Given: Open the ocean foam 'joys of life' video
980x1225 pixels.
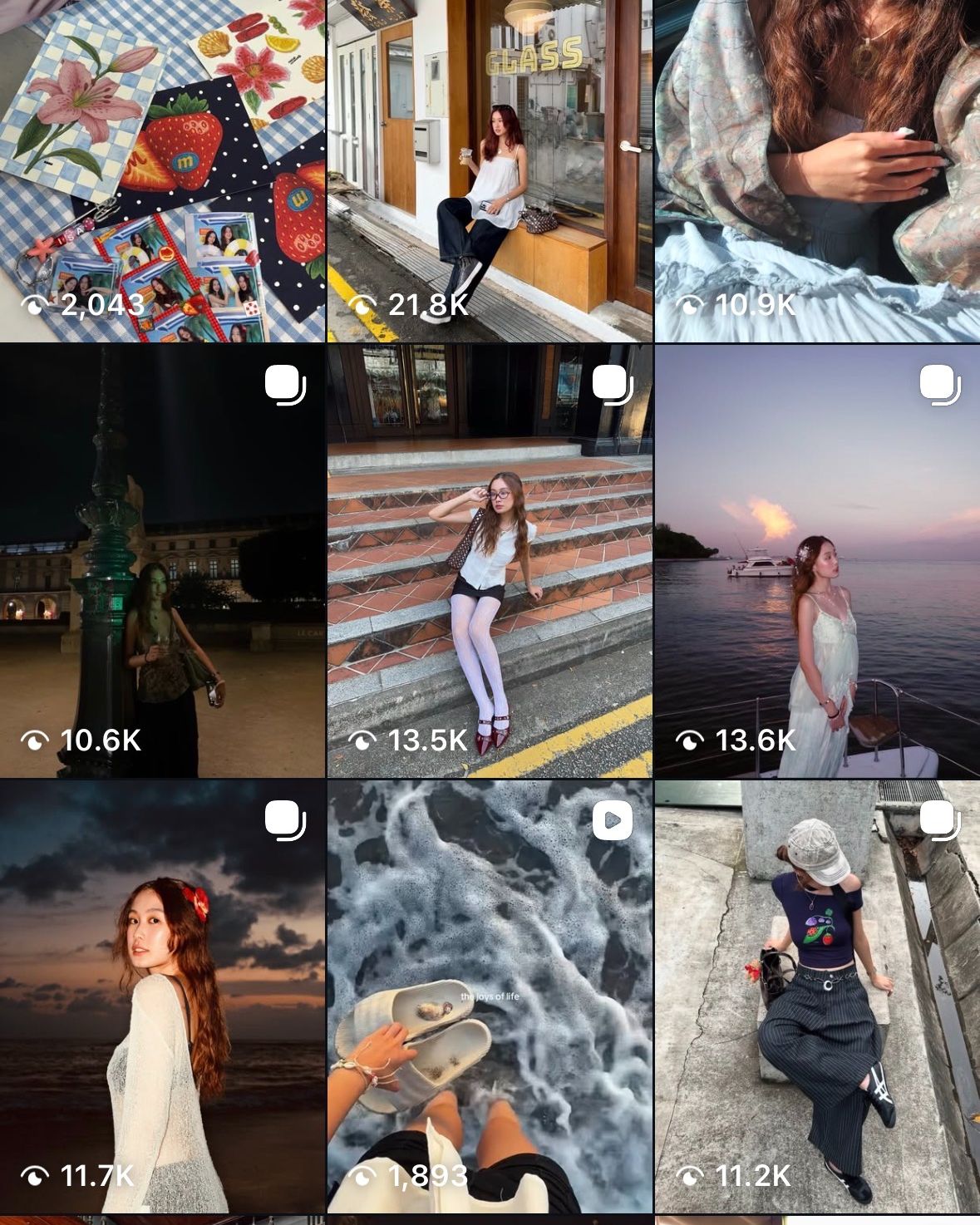Looking at the screenshot, I should point(490,997).
